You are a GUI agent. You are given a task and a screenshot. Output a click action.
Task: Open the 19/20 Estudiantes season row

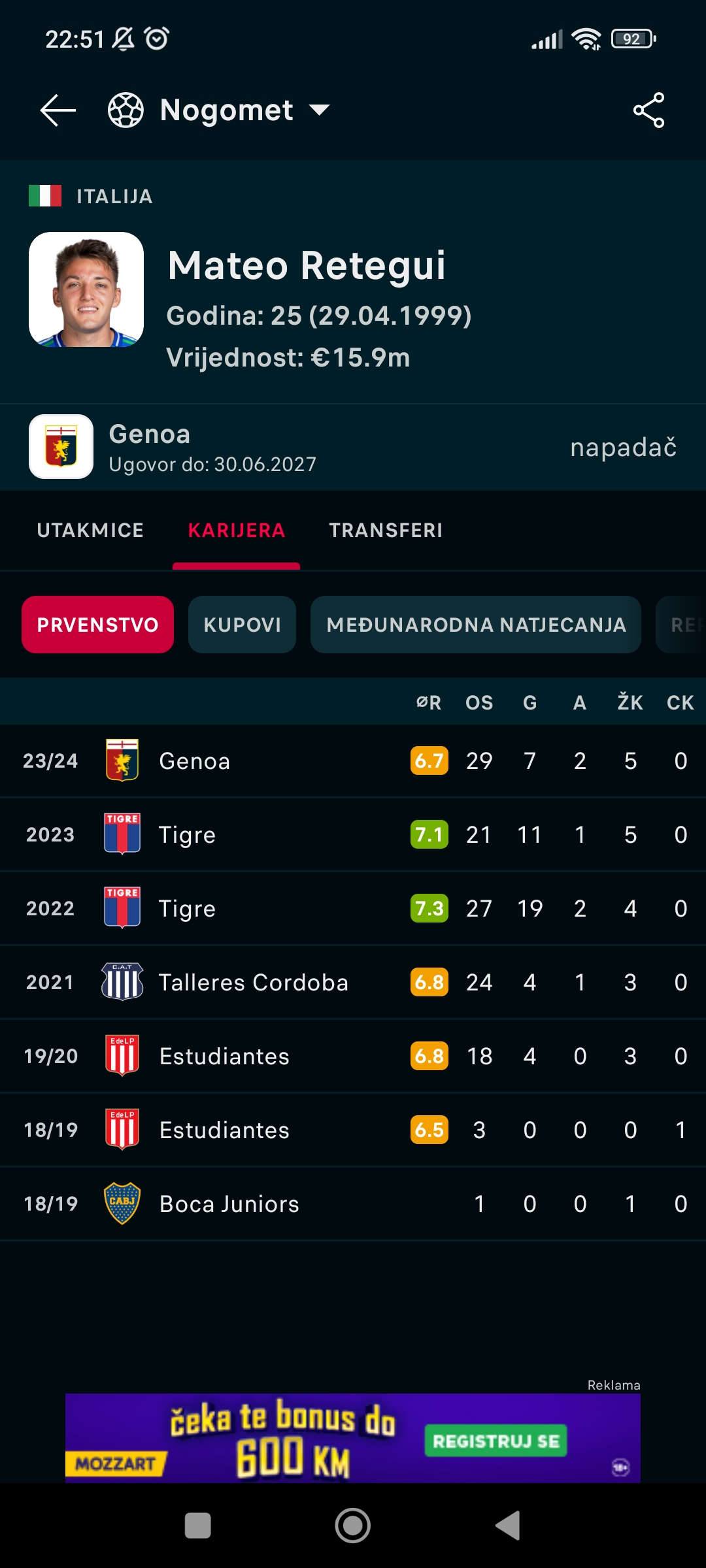pos(353,1056)
